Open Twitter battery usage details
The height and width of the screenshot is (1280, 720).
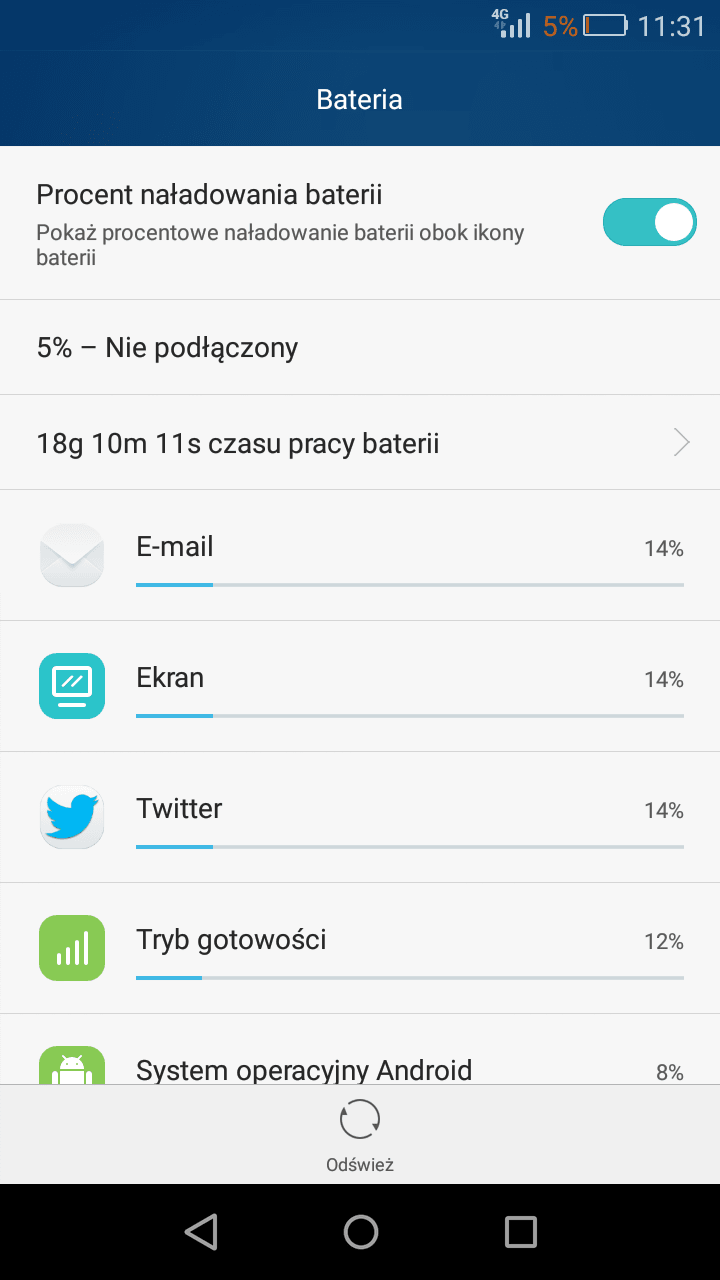pos(360,817)
